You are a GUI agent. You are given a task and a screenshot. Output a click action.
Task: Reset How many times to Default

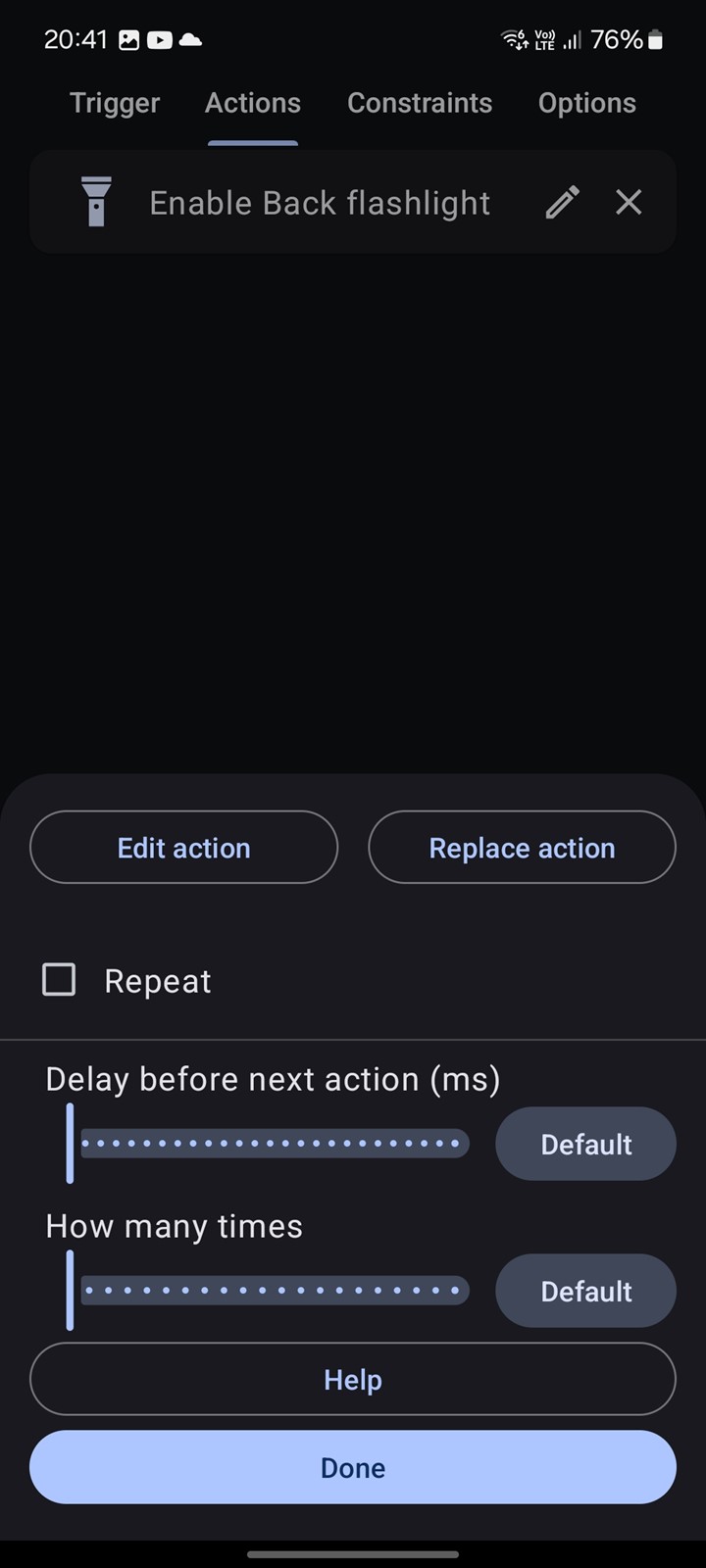pos(585,1291)
